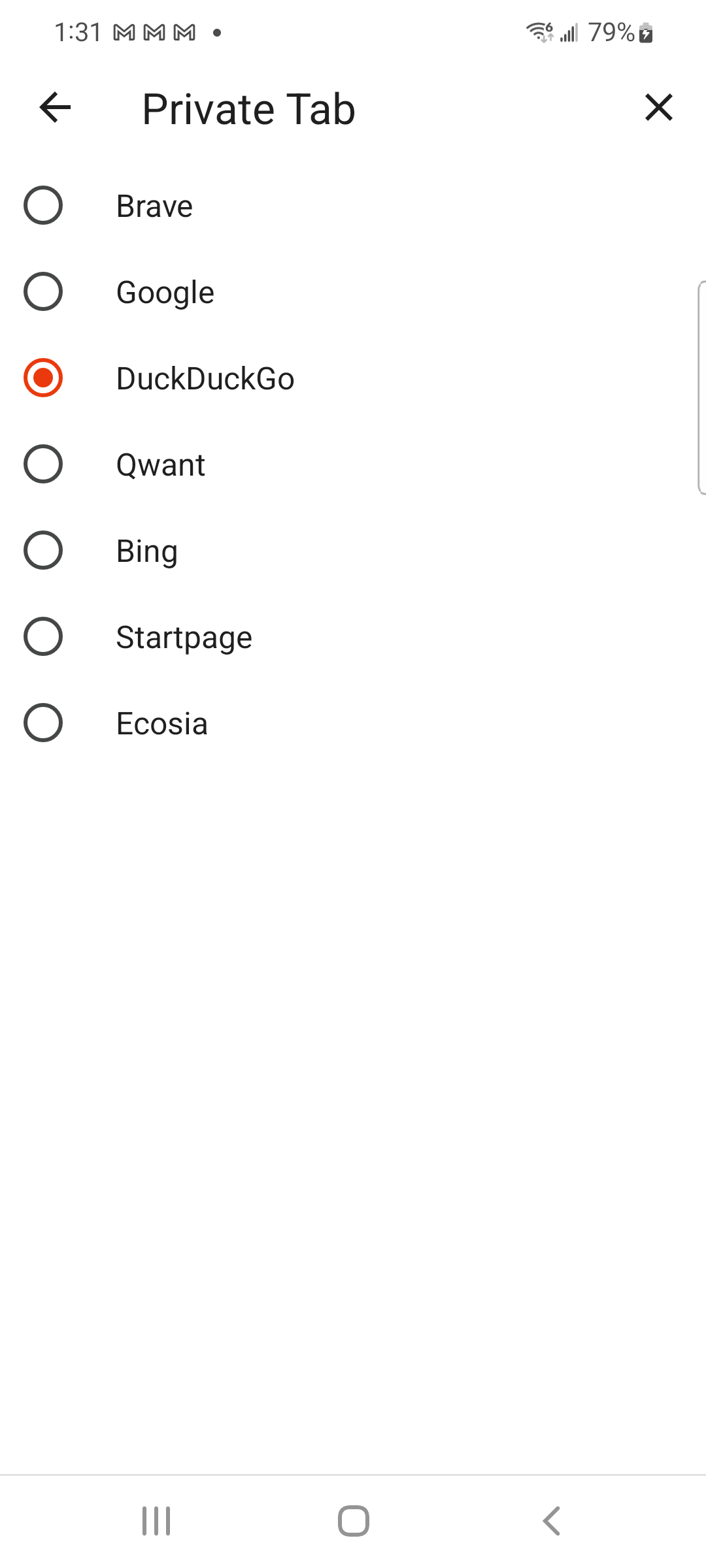Screen dimensions: 706x1568
Task: Select Startpage for Private Tab
Action: point(42,637)
